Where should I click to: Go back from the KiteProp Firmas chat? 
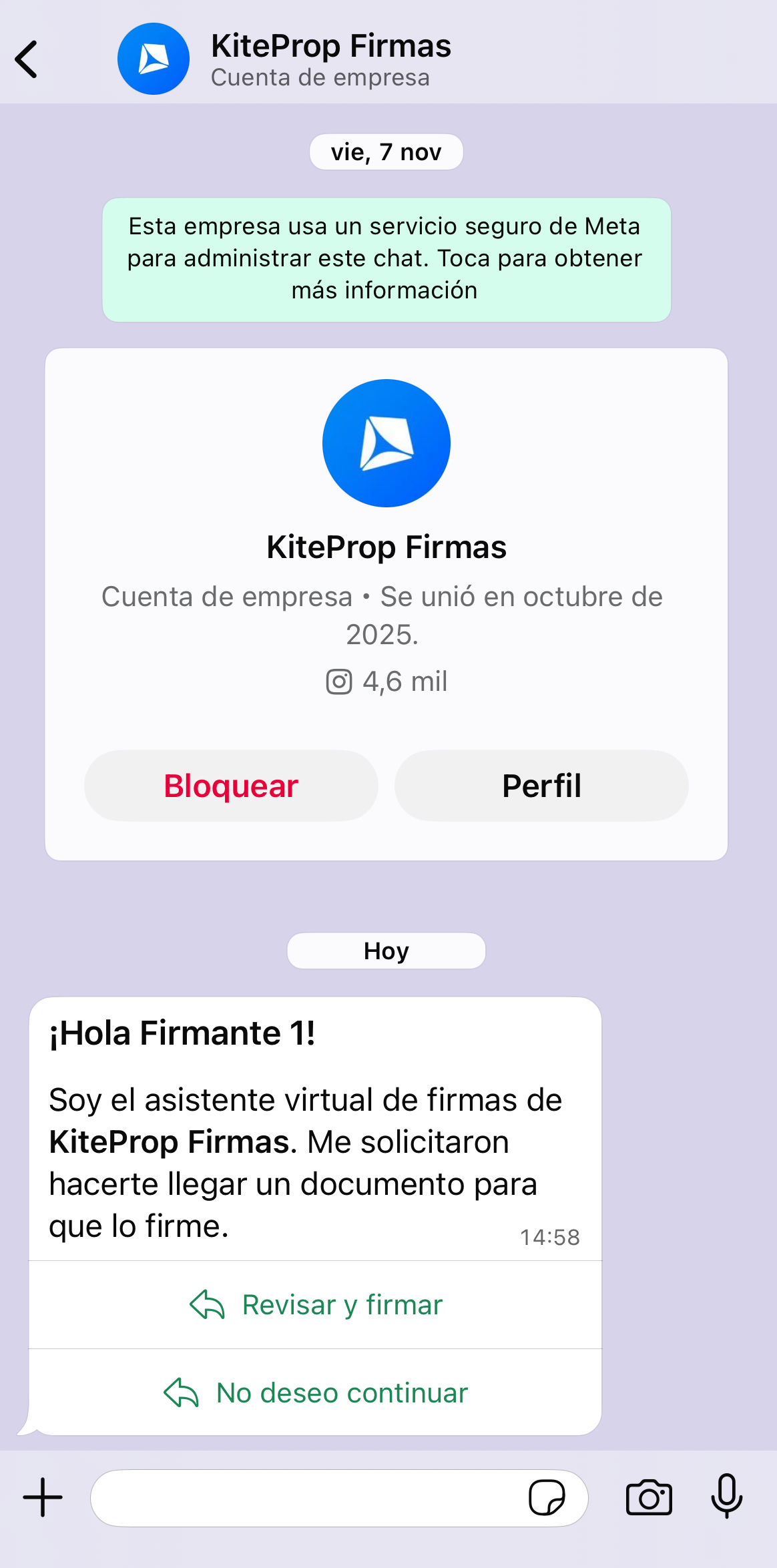(27, 59)
